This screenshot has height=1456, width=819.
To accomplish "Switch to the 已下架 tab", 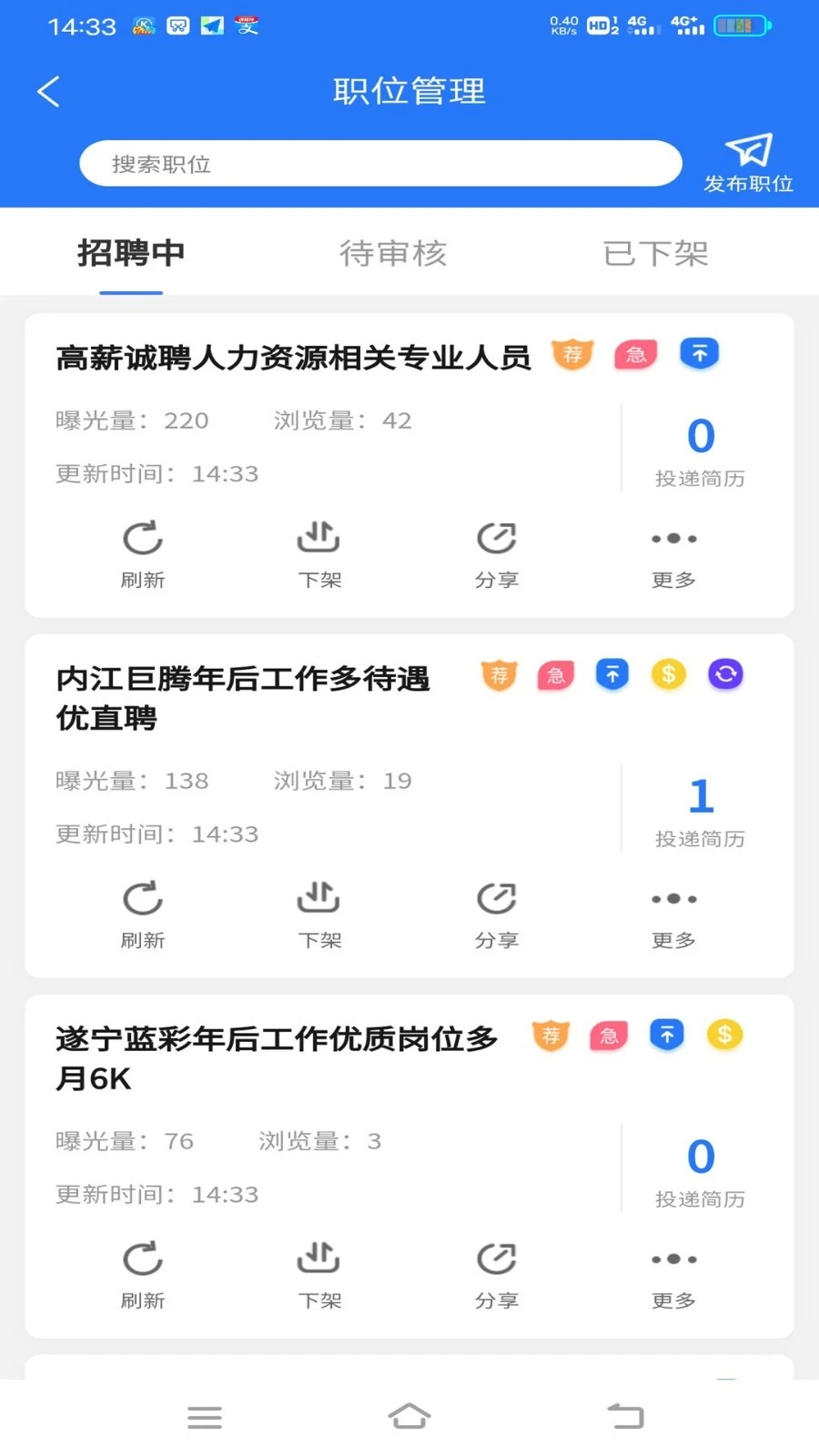I will [653, 254].
